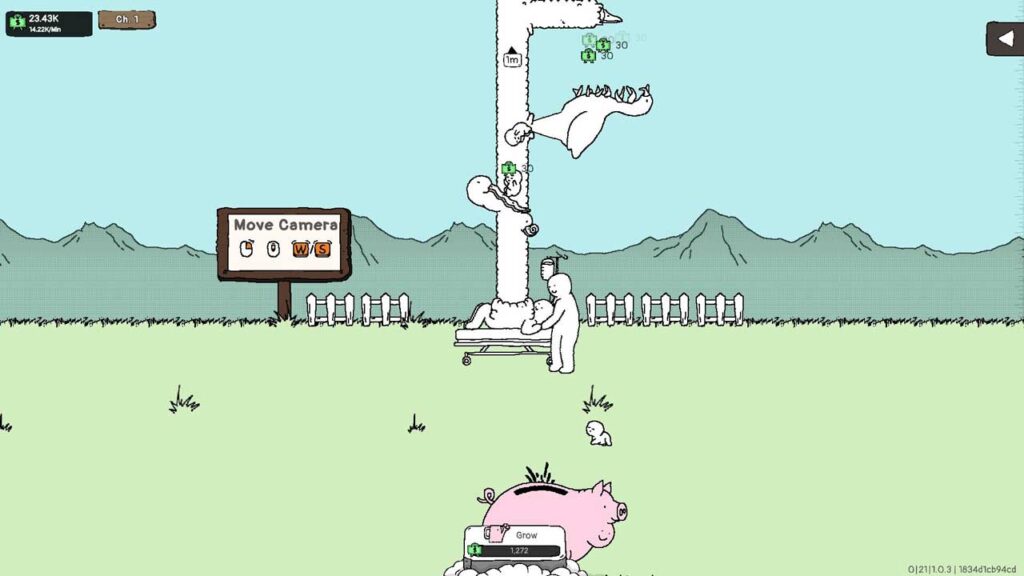Expand the side panel arrow
The image size is (1024, 576).
pos(1005,39)
